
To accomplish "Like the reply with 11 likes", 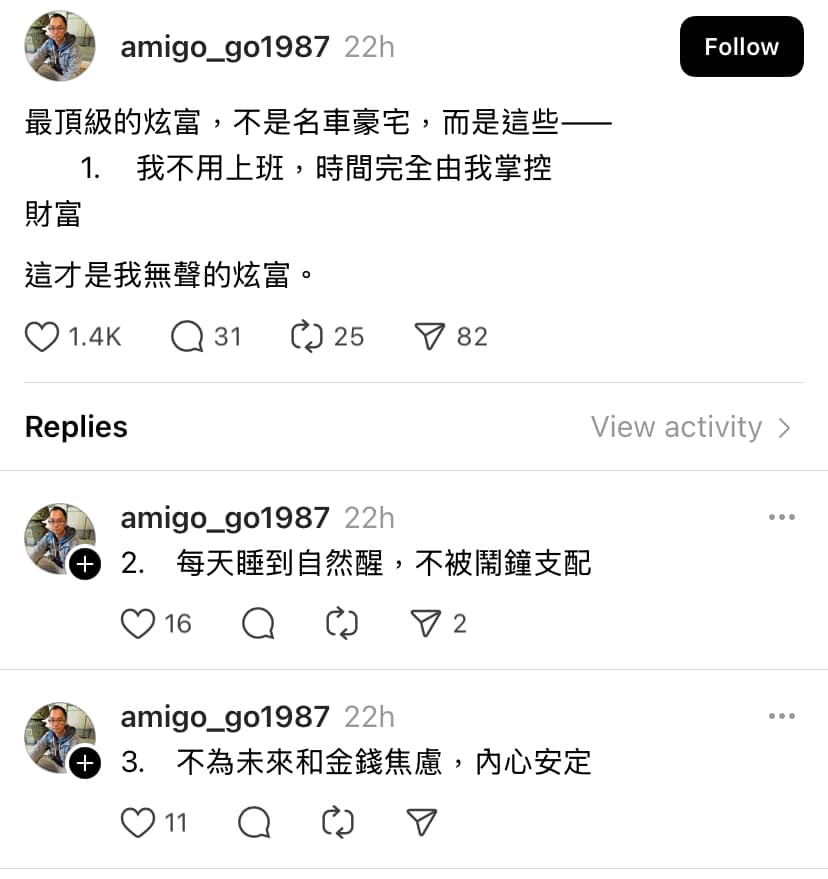I will click(138, 823).
